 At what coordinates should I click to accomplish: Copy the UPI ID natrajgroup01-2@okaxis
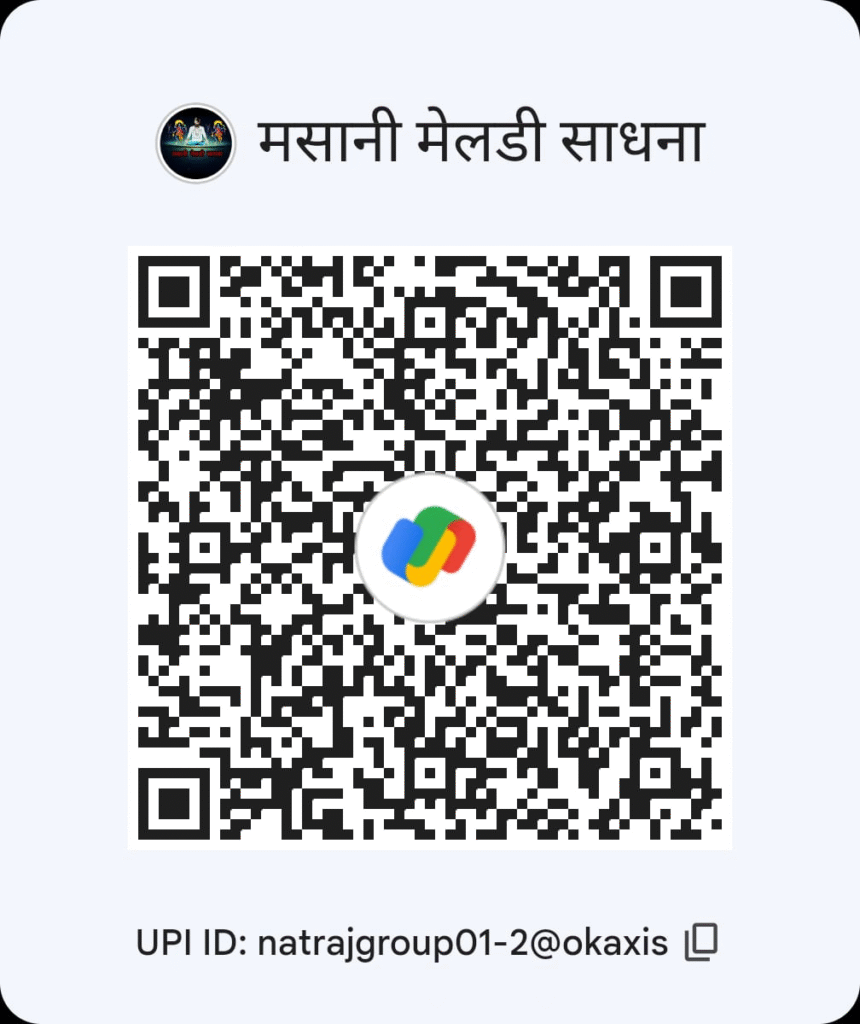click(x=701, y=941)
